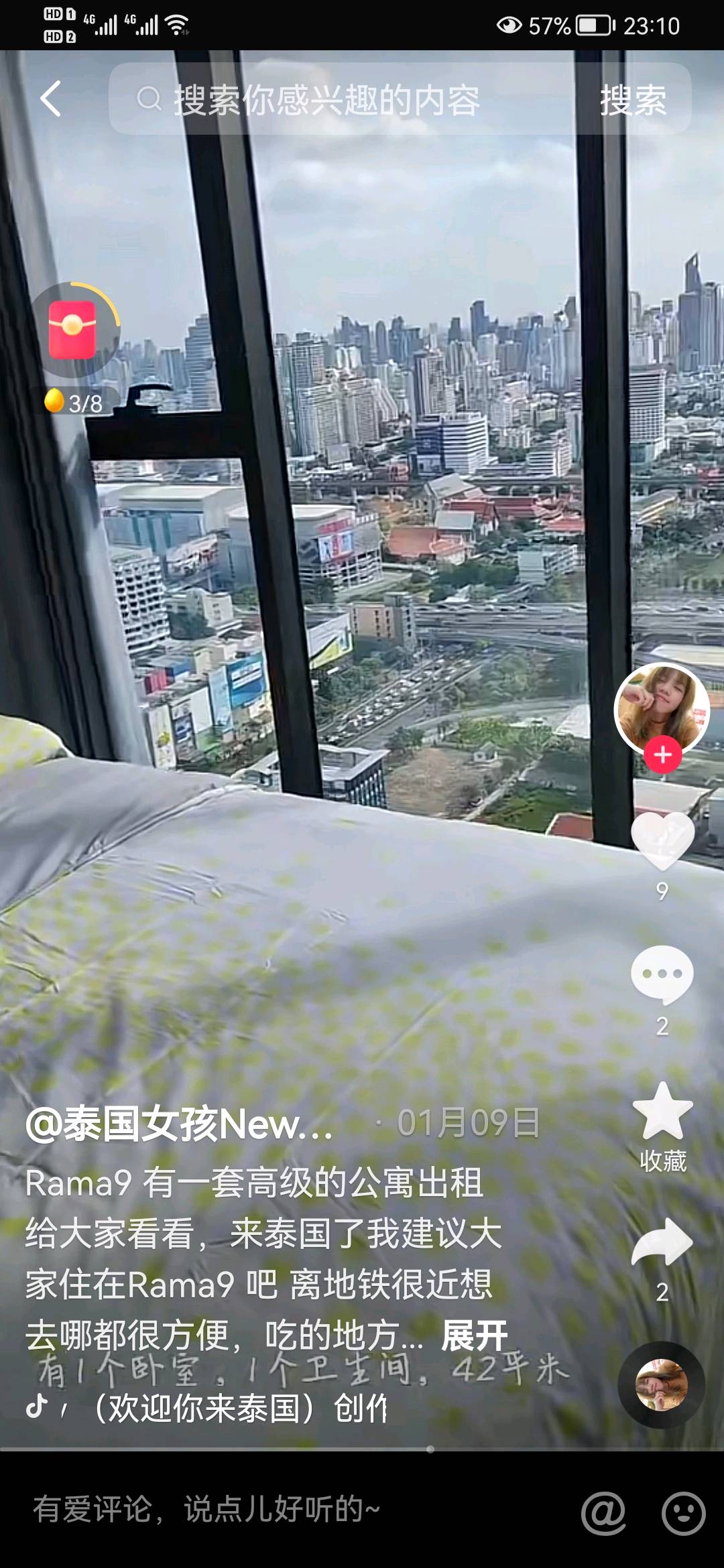Viewport: 724px width, 1568px height.
Task: Mention someone with the @ icon
Action: 603,1512
